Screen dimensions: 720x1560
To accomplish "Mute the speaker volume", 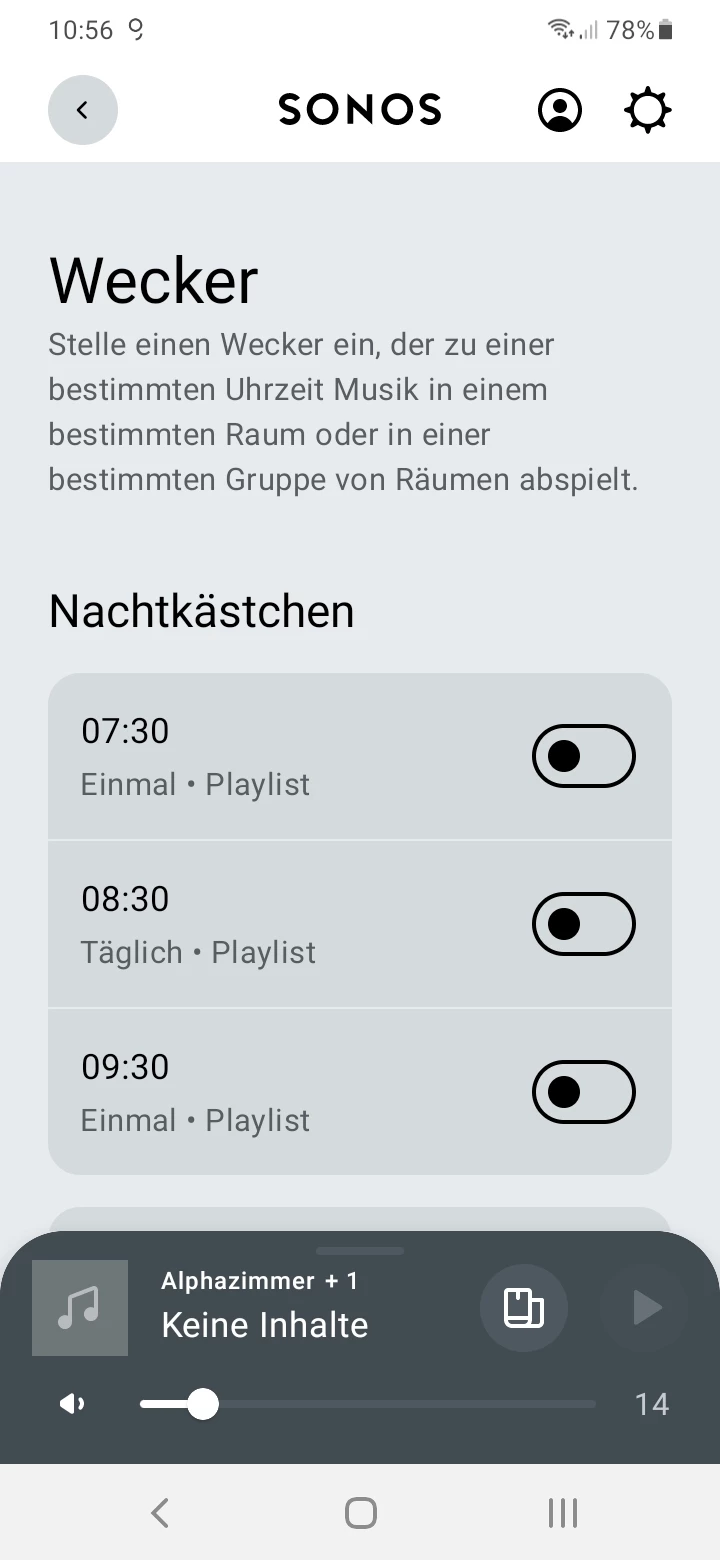I will point(72,1404).
